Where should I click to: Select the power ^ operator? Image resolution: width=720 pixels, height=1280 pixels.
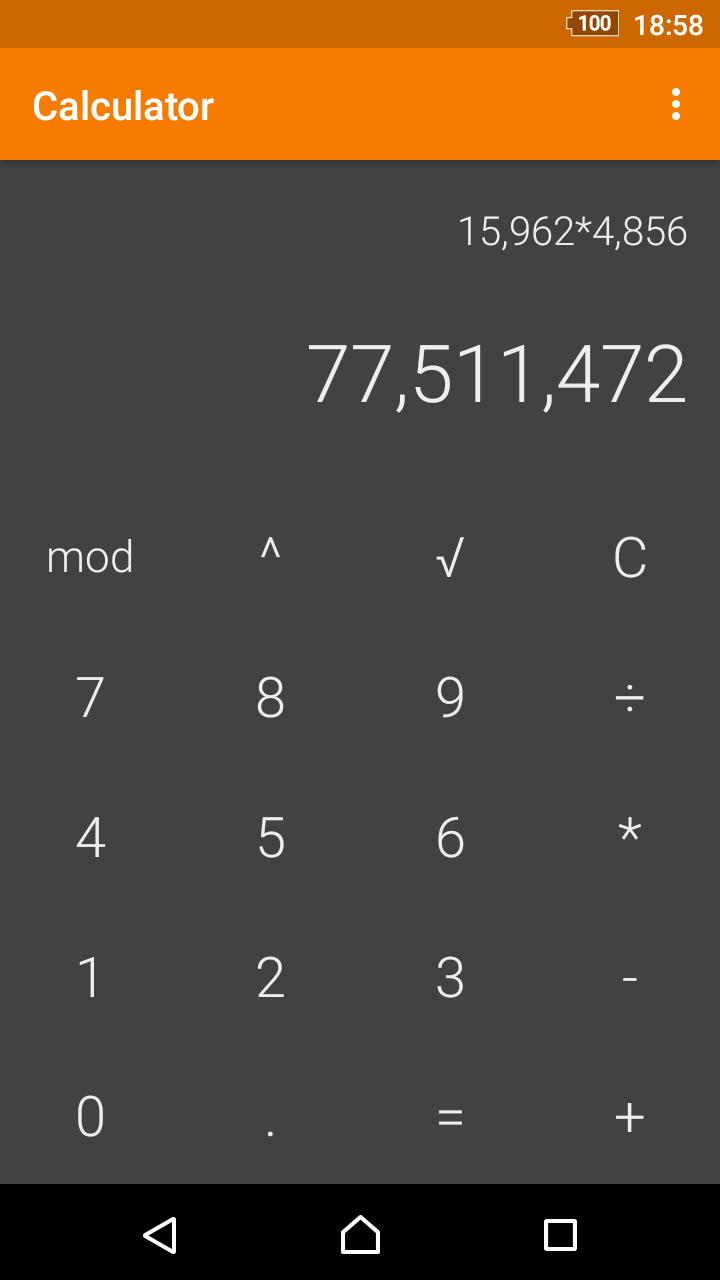270,557
